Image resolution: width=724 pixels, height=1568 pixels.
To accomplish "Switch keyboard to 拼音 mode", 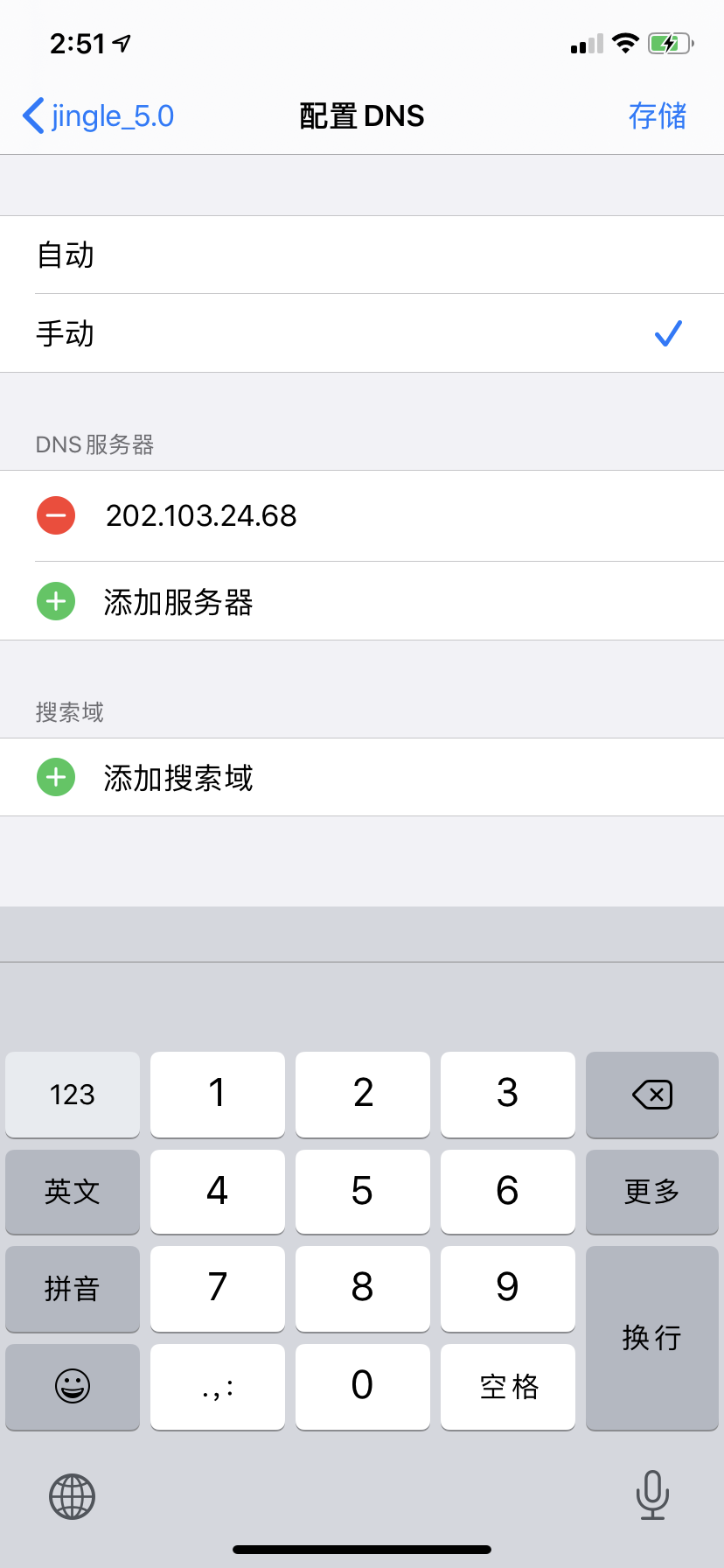I will [73, 1289].
